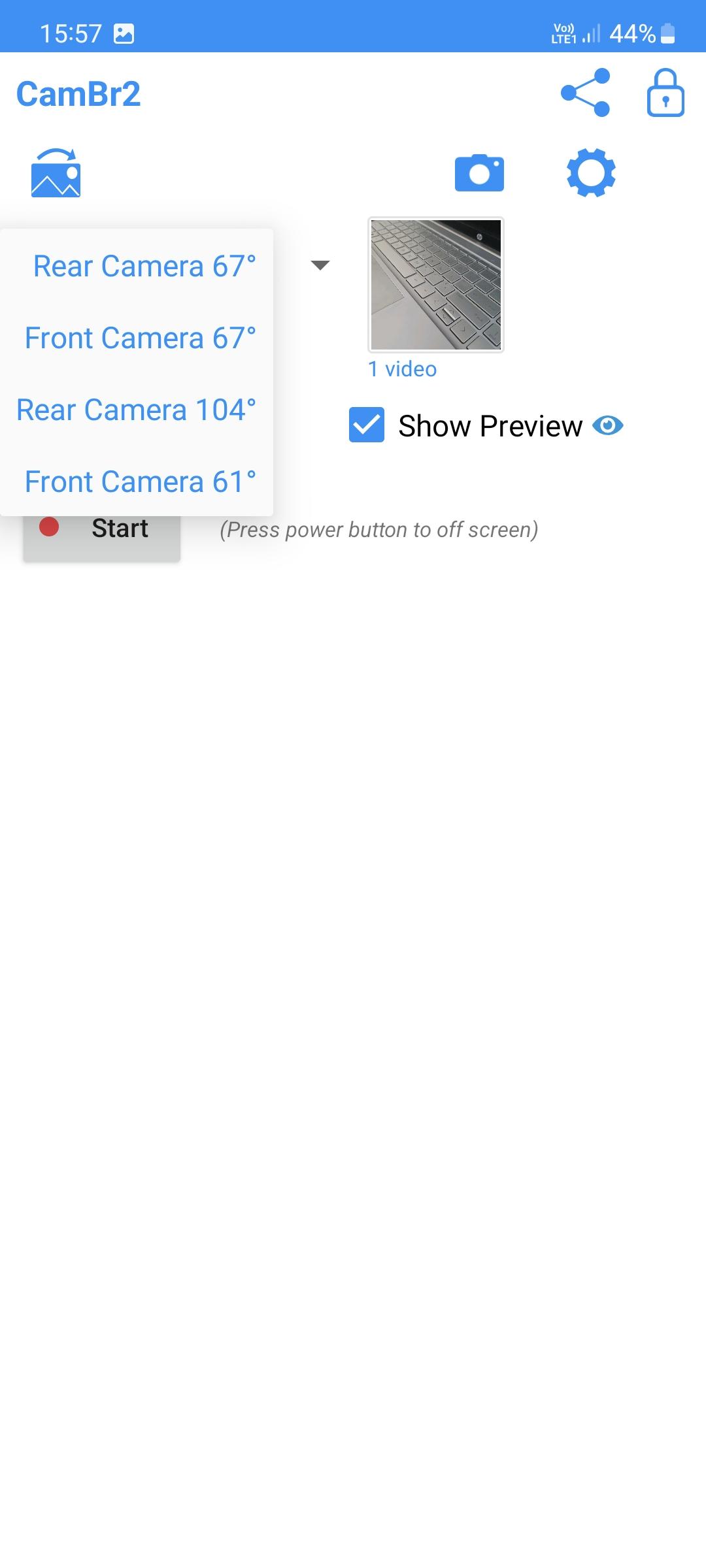This screenshot has width=706, height=1568.
Task: Uncheck the Show Preview checkbox
Action: click(x=367, y=425)
